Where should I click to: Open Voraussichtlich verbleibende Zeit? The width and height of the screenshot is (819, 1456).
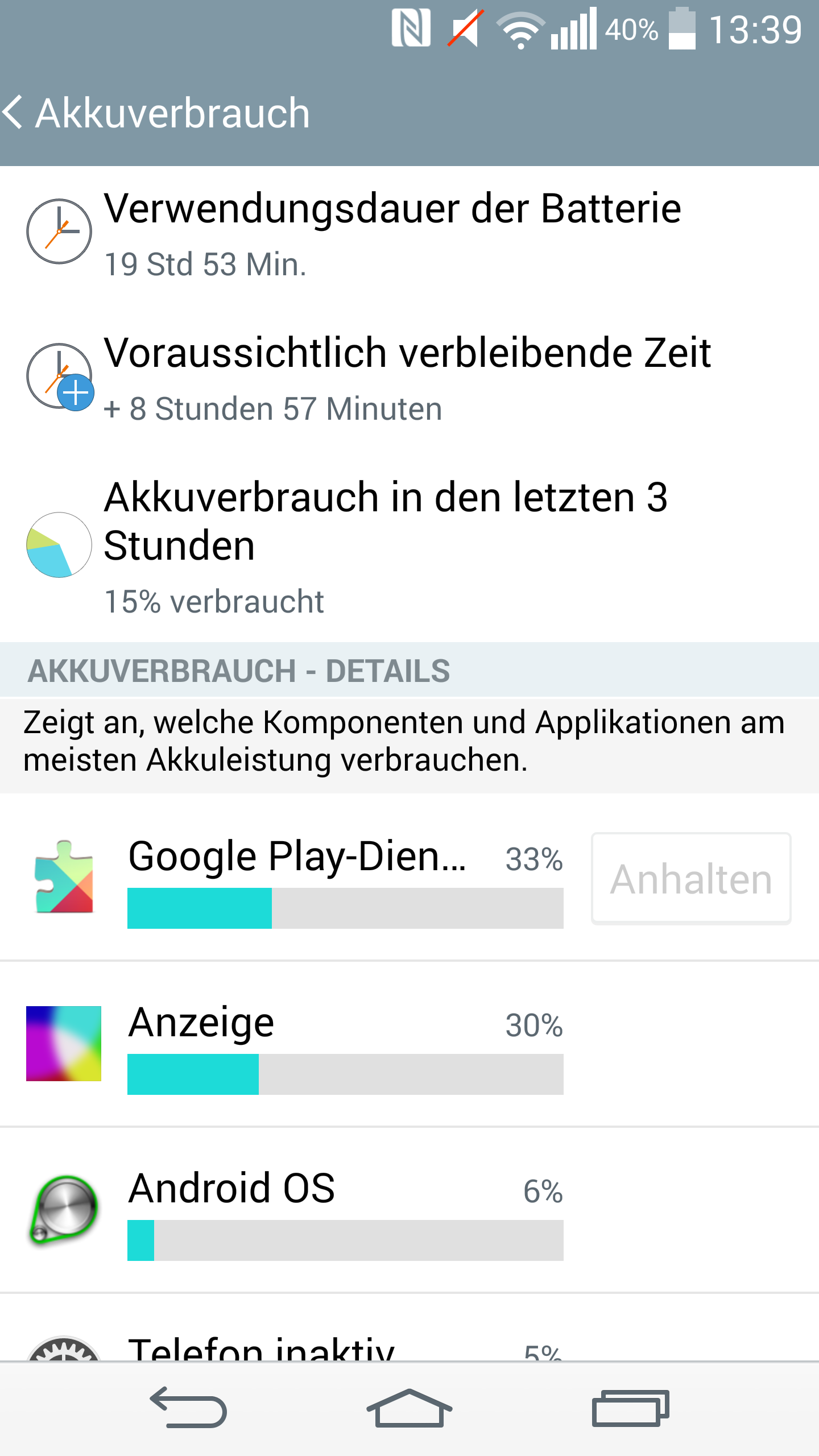pos(409,378)
